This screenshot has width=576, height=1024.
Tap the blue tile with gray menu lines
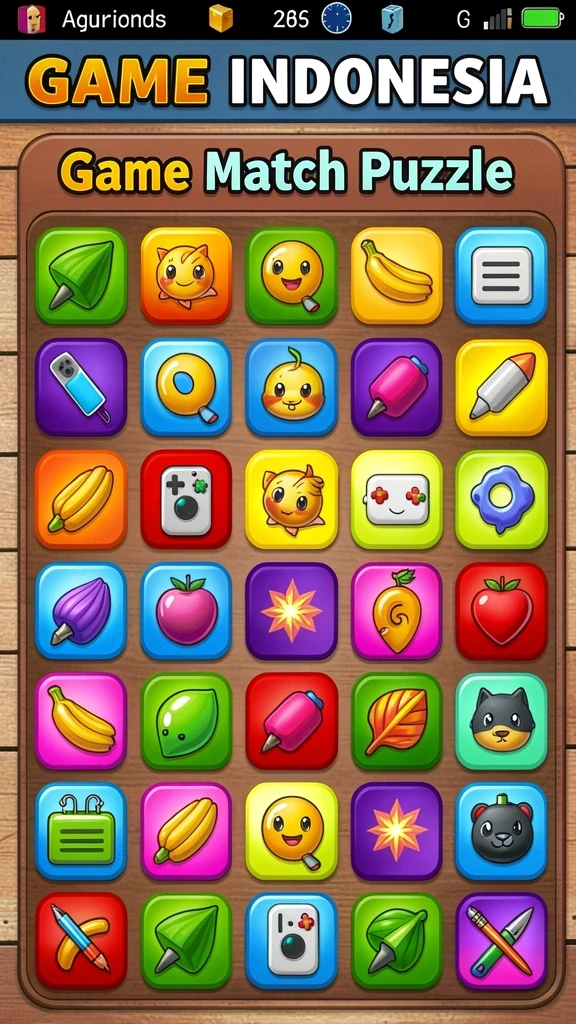pyautogui.click(x=501, y=276)
